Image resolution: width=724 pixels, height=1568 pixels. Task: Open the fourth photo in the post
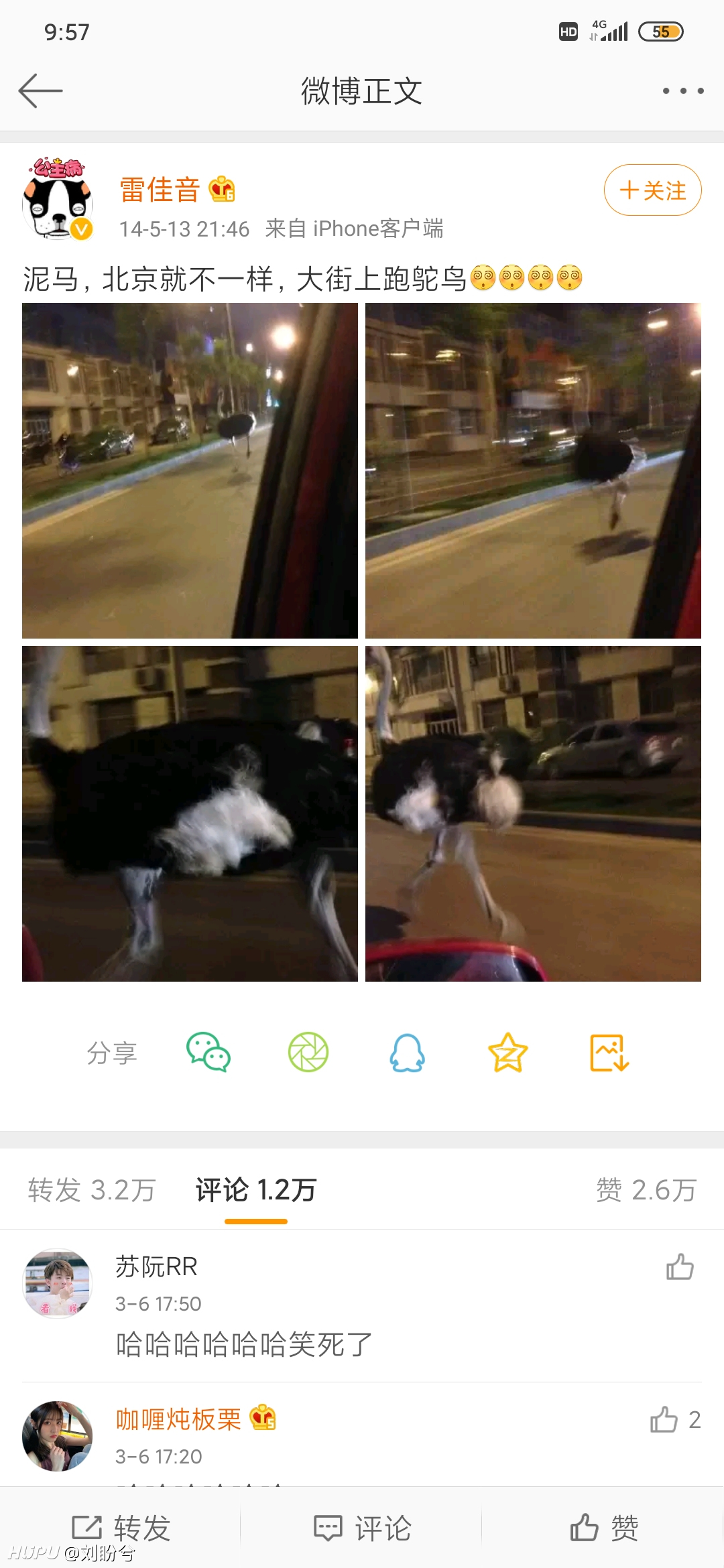click(533, 813)
